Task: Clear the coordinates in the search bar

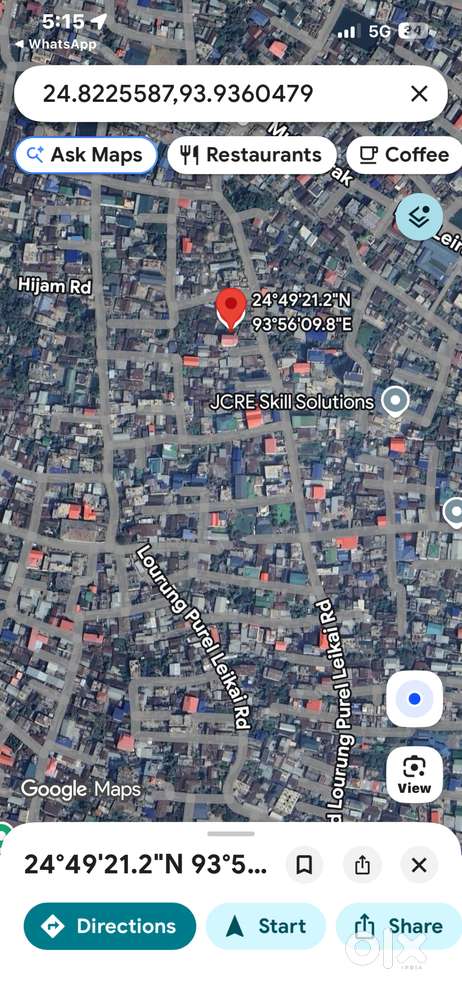Action: point(419,94)
